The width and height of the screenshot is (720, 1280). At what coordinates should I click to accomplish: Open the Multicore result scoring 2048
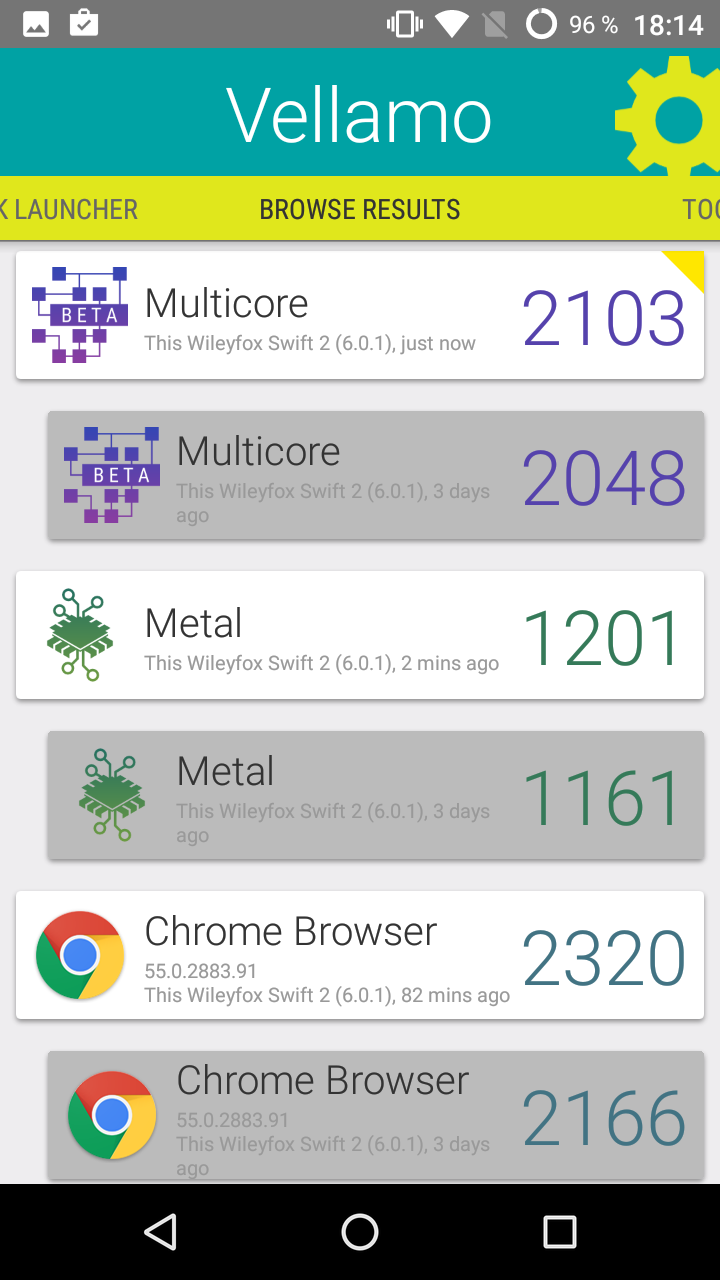click(376, 475)
